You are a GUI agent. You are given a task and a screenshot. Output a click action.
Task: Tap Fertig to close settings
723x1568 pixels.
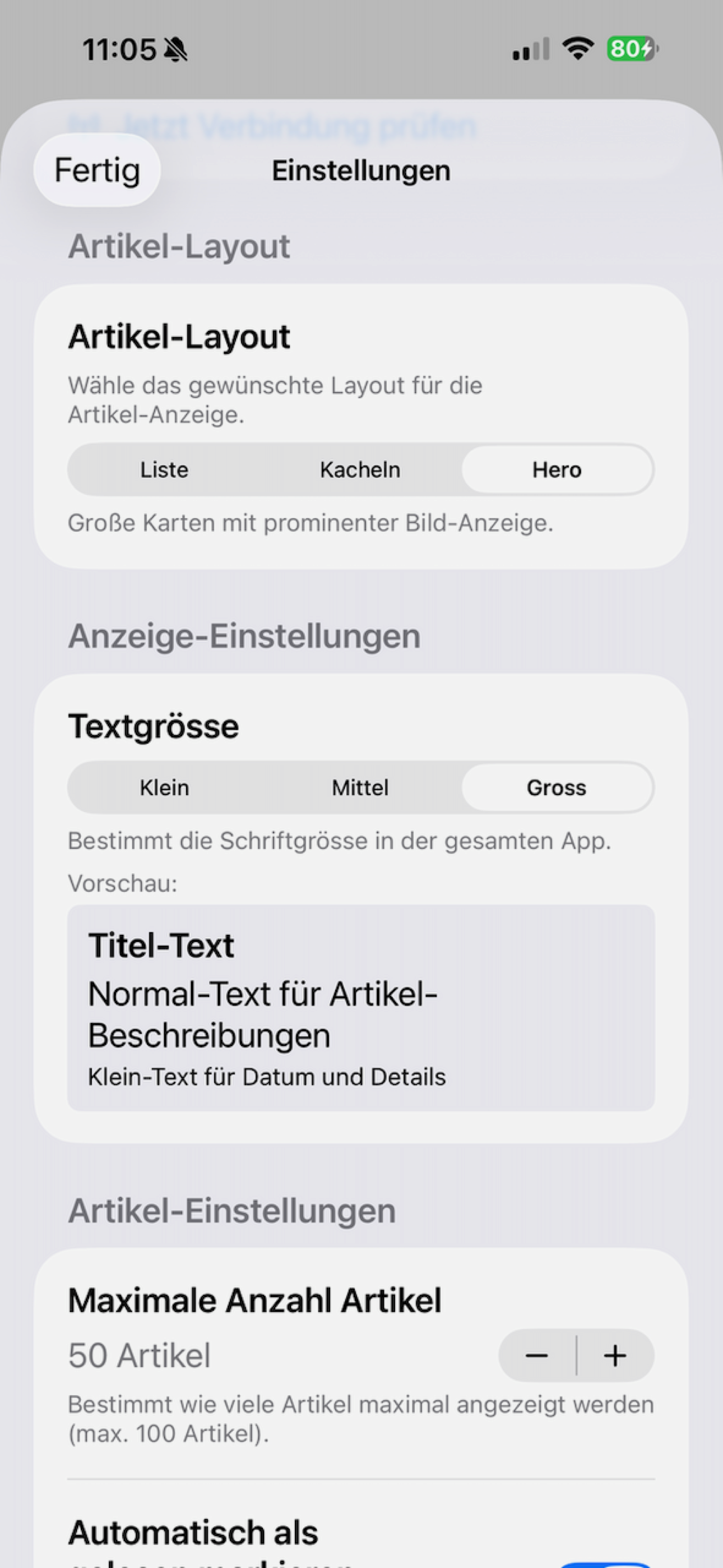click(98, 170)
